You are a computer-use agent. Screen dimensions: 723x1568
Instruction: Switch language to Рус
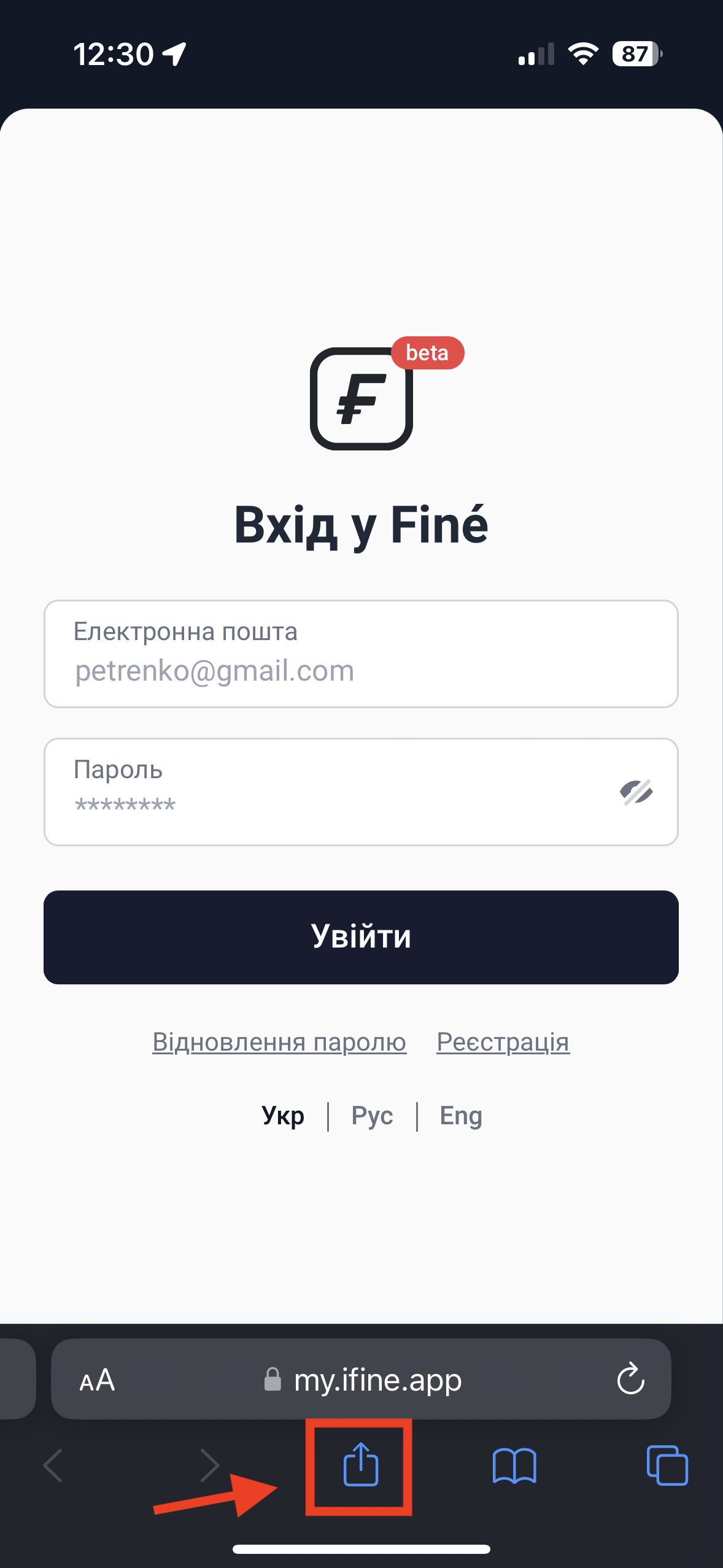pyautogui.click(x=372, y=1116)
